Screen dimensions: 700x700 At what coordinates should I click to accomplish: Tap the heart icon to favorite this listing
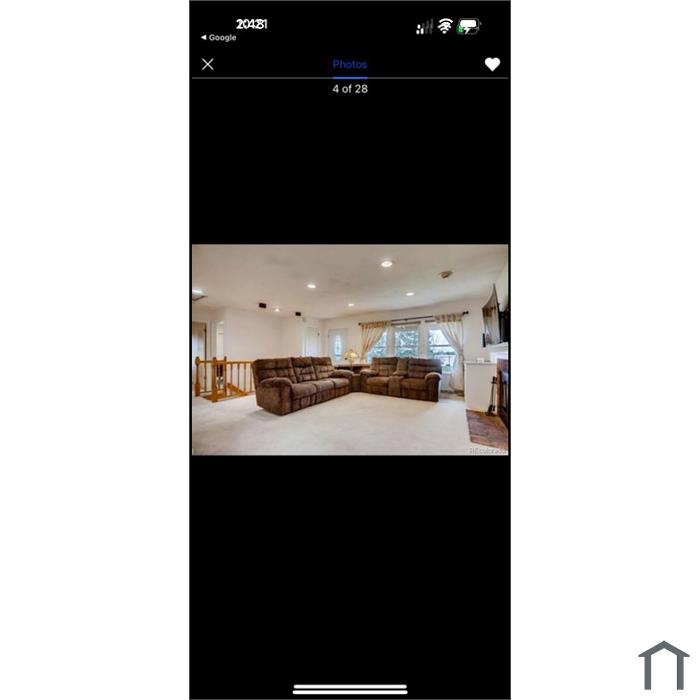492,64
